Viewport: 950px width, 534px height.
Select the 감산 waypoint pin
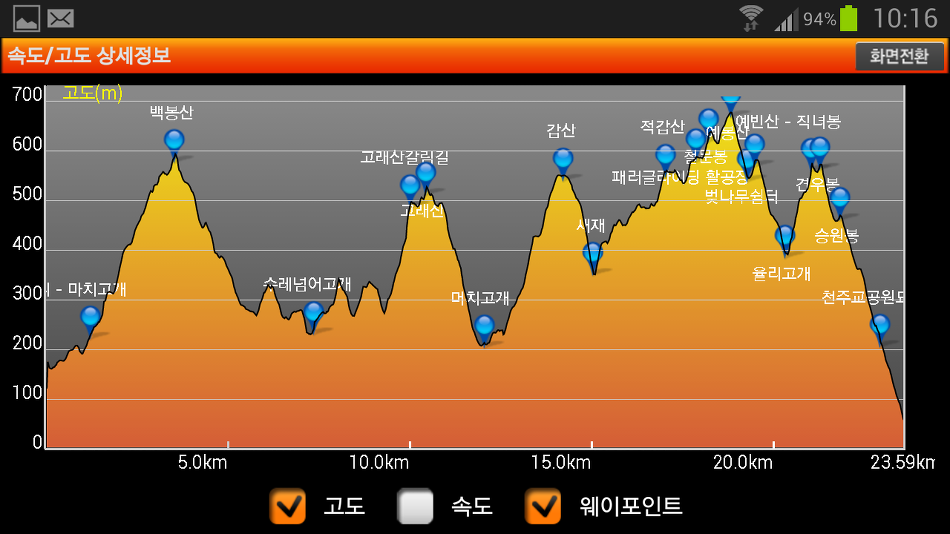tap(563, 162)
